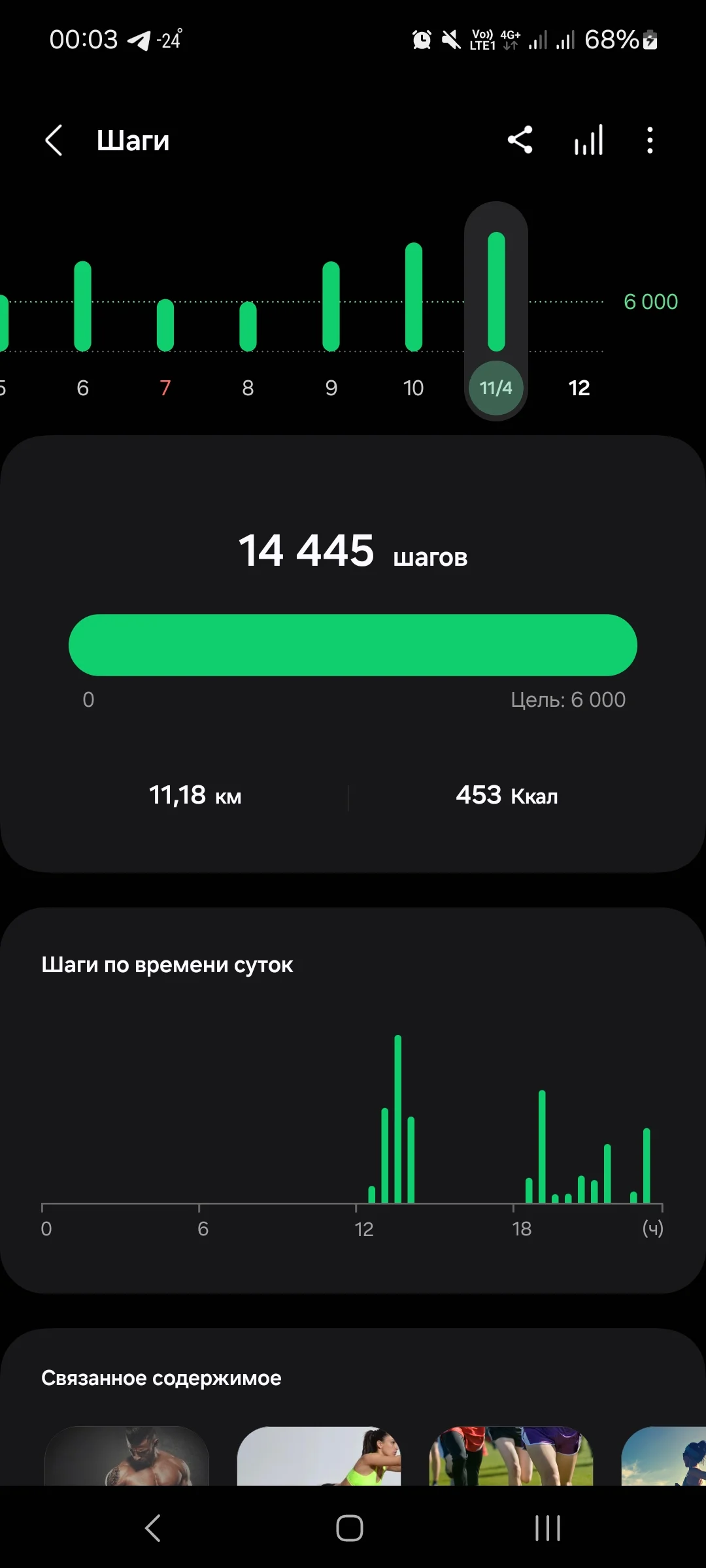706x1568 pixels.
Task: Share the step count results
Action: 520,140
